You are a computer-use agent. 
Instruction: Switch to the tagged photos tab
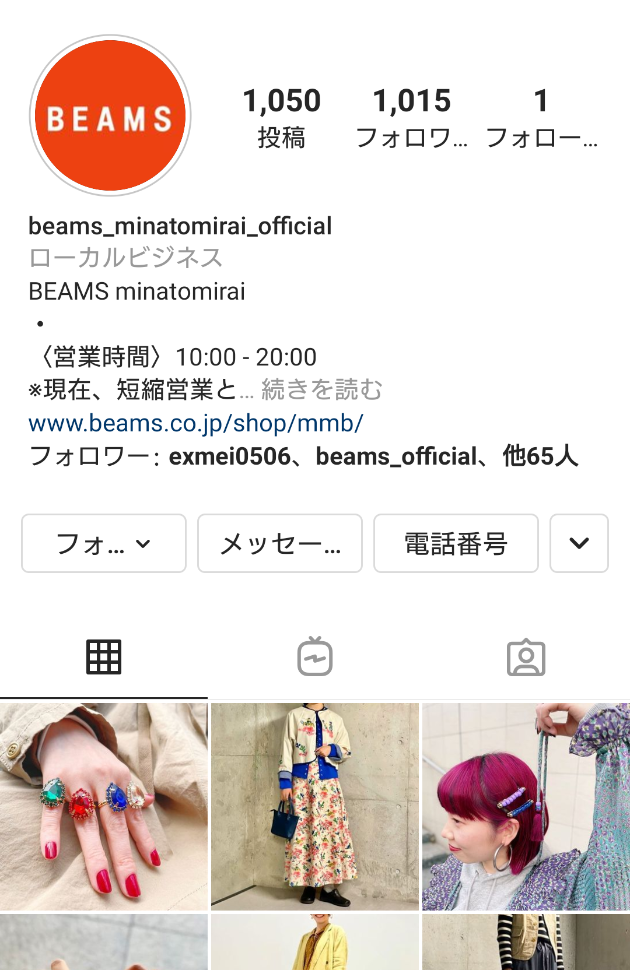[525, 657]
